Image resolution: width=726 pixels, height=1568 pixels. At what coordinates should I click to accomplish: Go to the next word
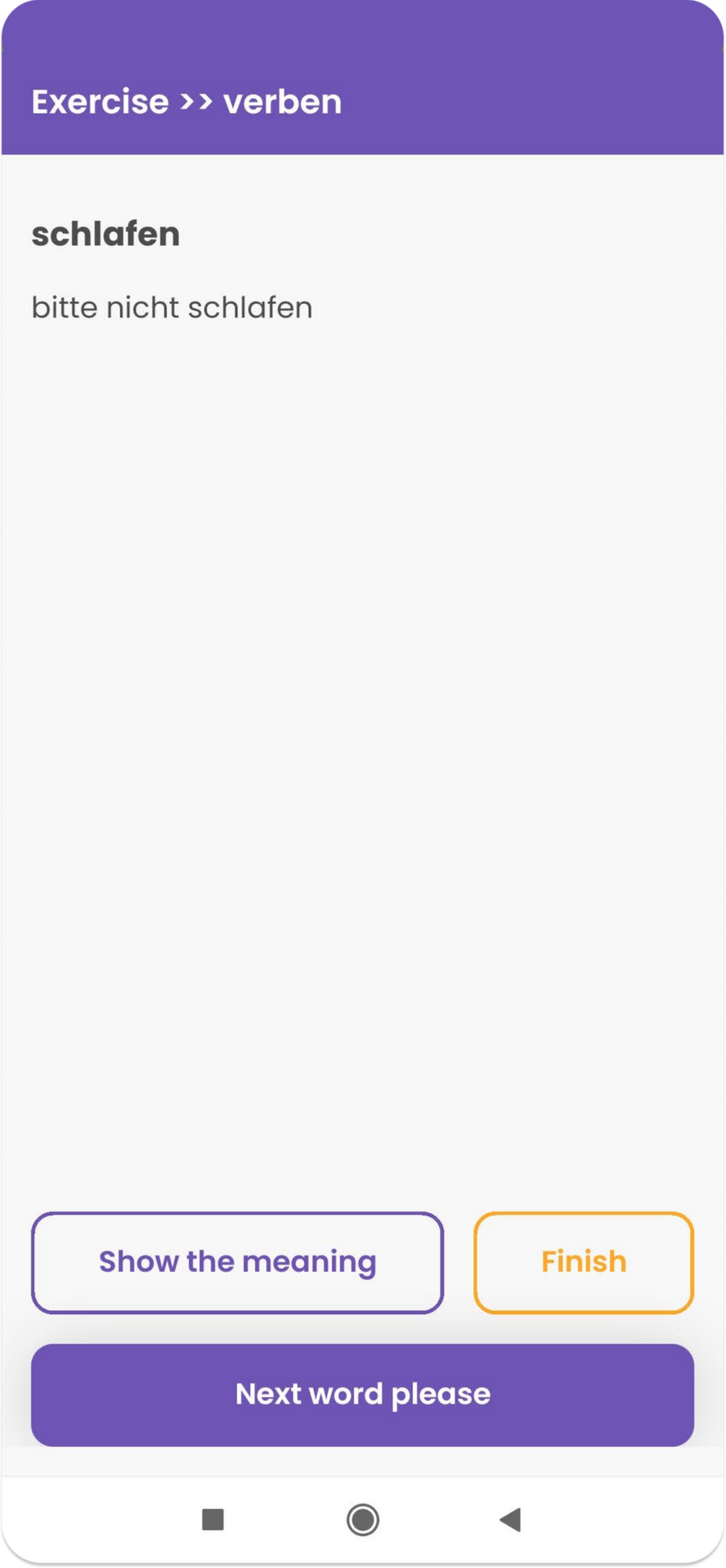(x=362, y=1395)
